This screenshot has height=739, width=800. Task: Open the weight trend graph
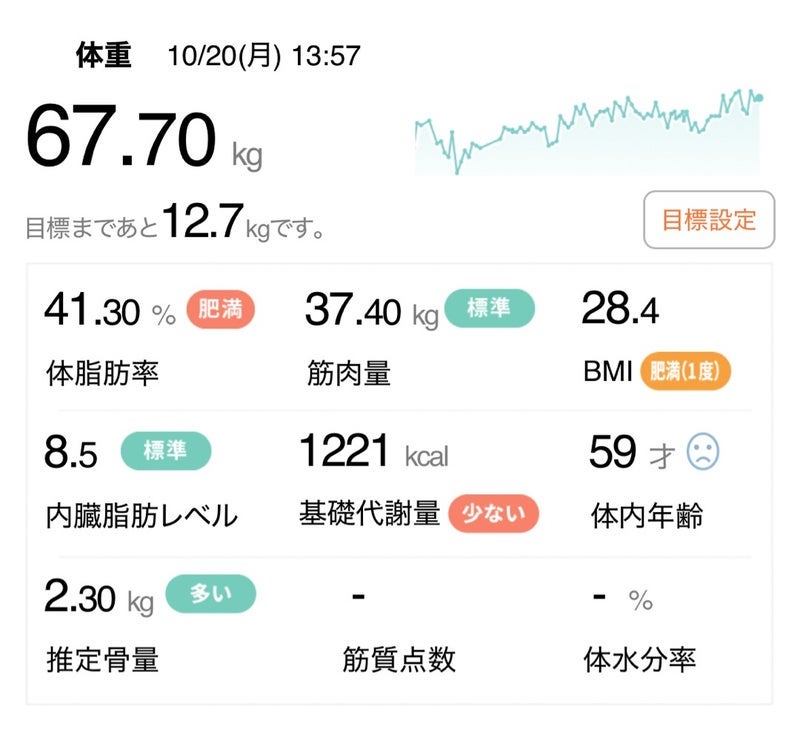[588, 132]
